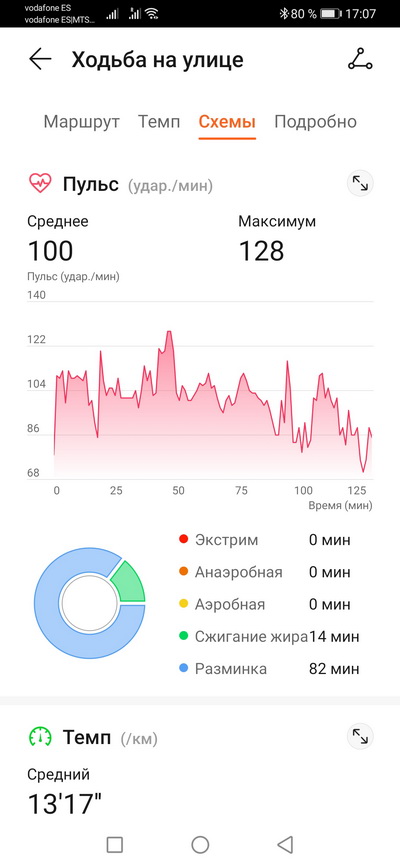Expand the Темп chart to fullscreen
The image size is (400, 867).
(x=360, y=736)
